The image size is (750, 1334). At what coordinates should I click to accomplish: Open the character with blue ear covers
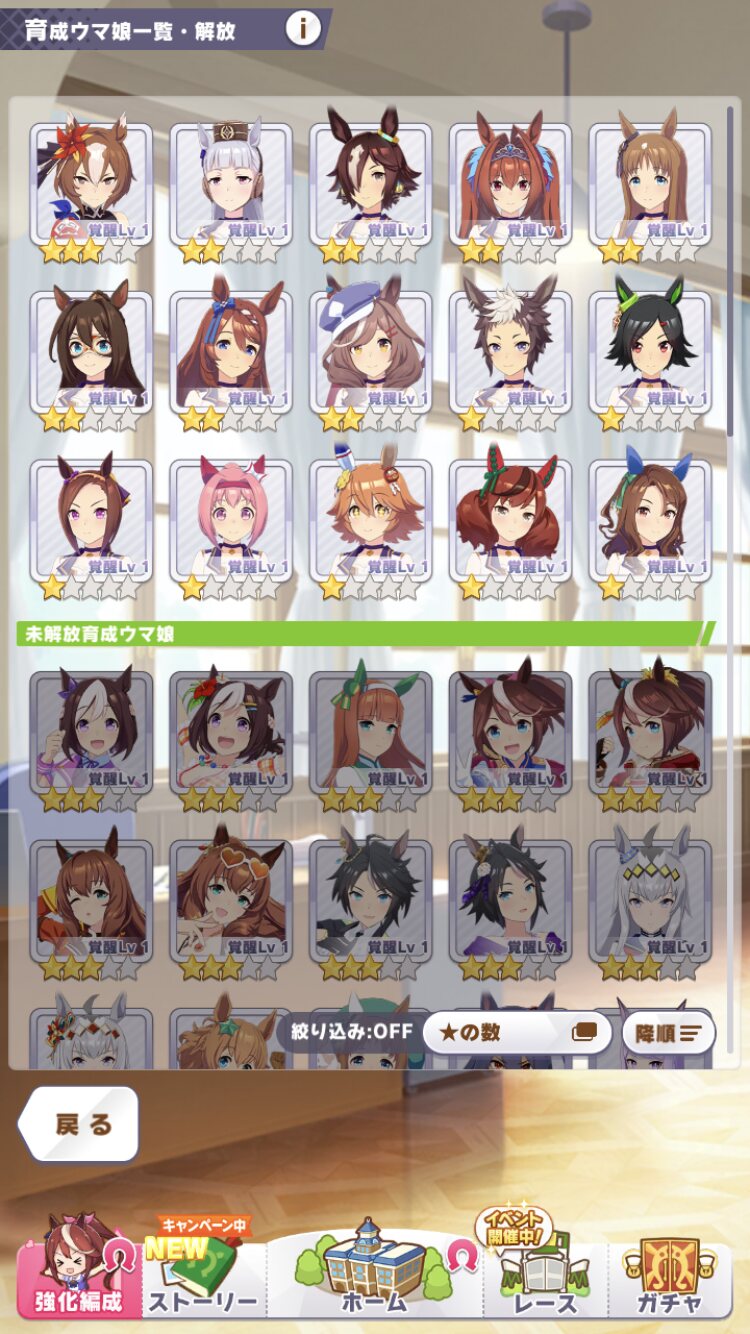(x=650, y=526)
